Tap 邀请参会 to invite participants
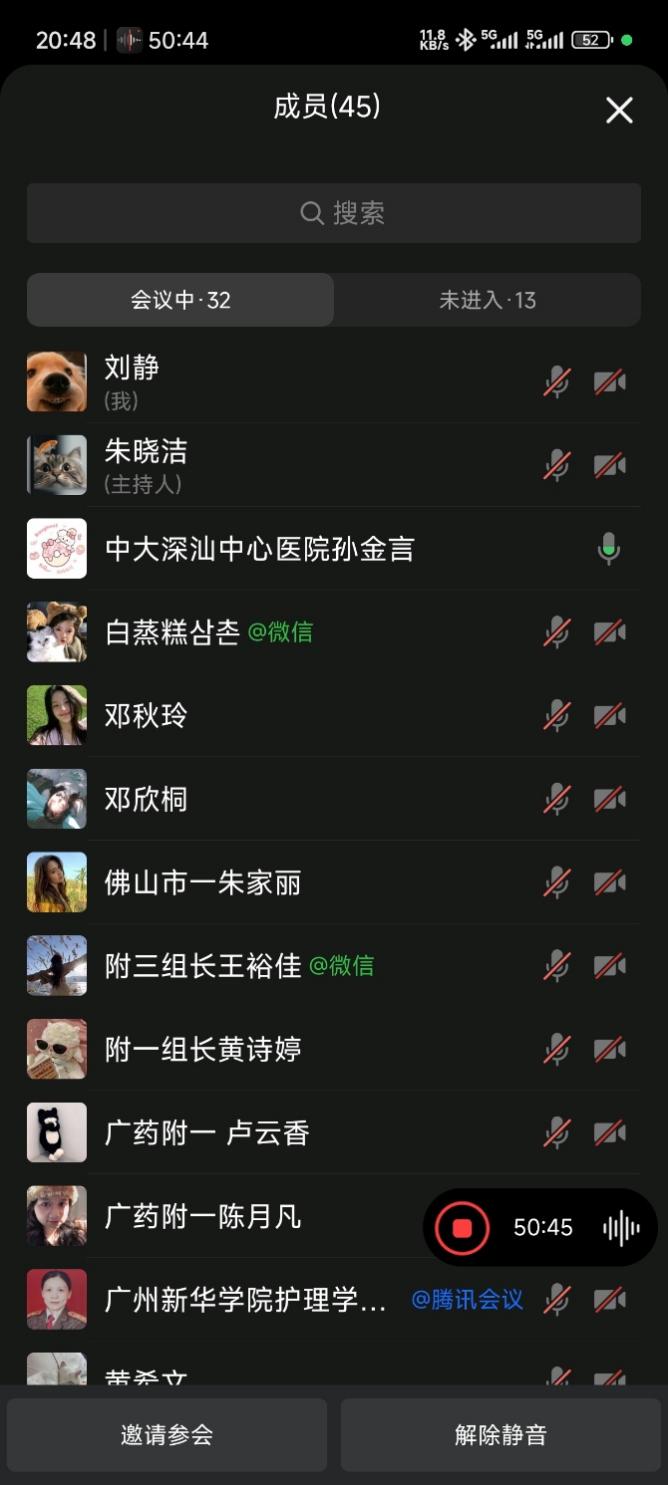The width and height of the screenshot is (668, 1485). [167, 1435]
